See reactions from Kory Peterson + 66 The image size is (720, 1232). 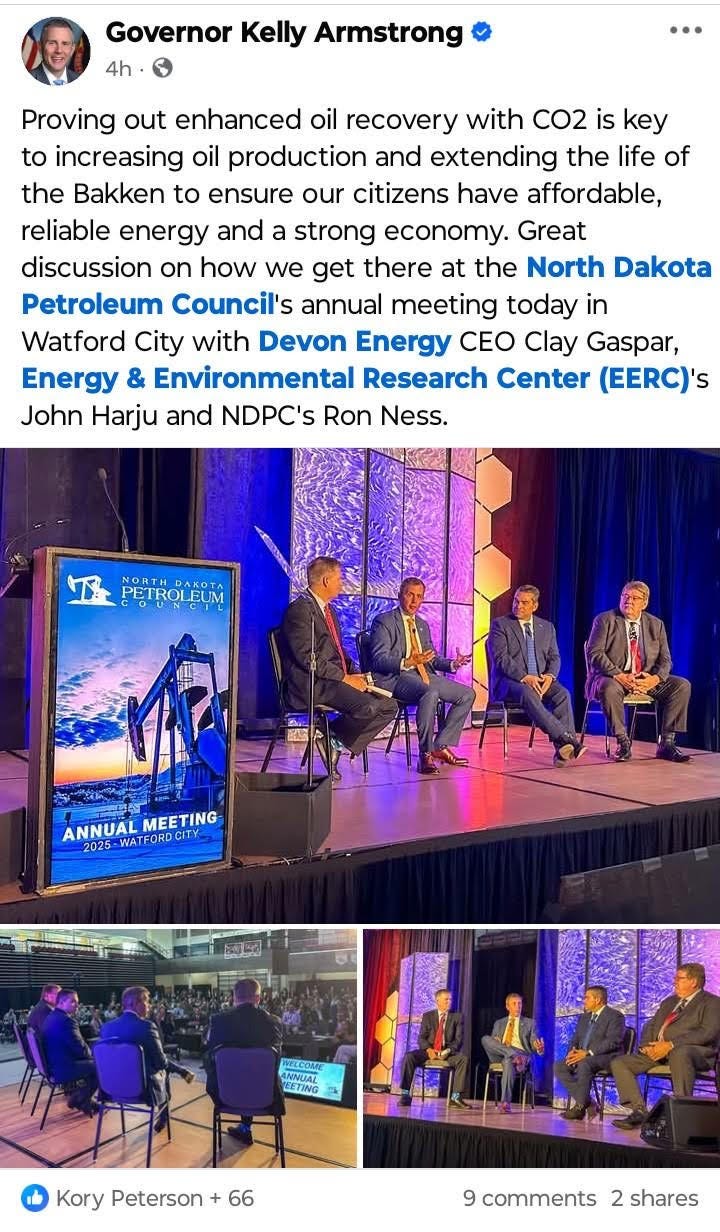[138, 1198]
